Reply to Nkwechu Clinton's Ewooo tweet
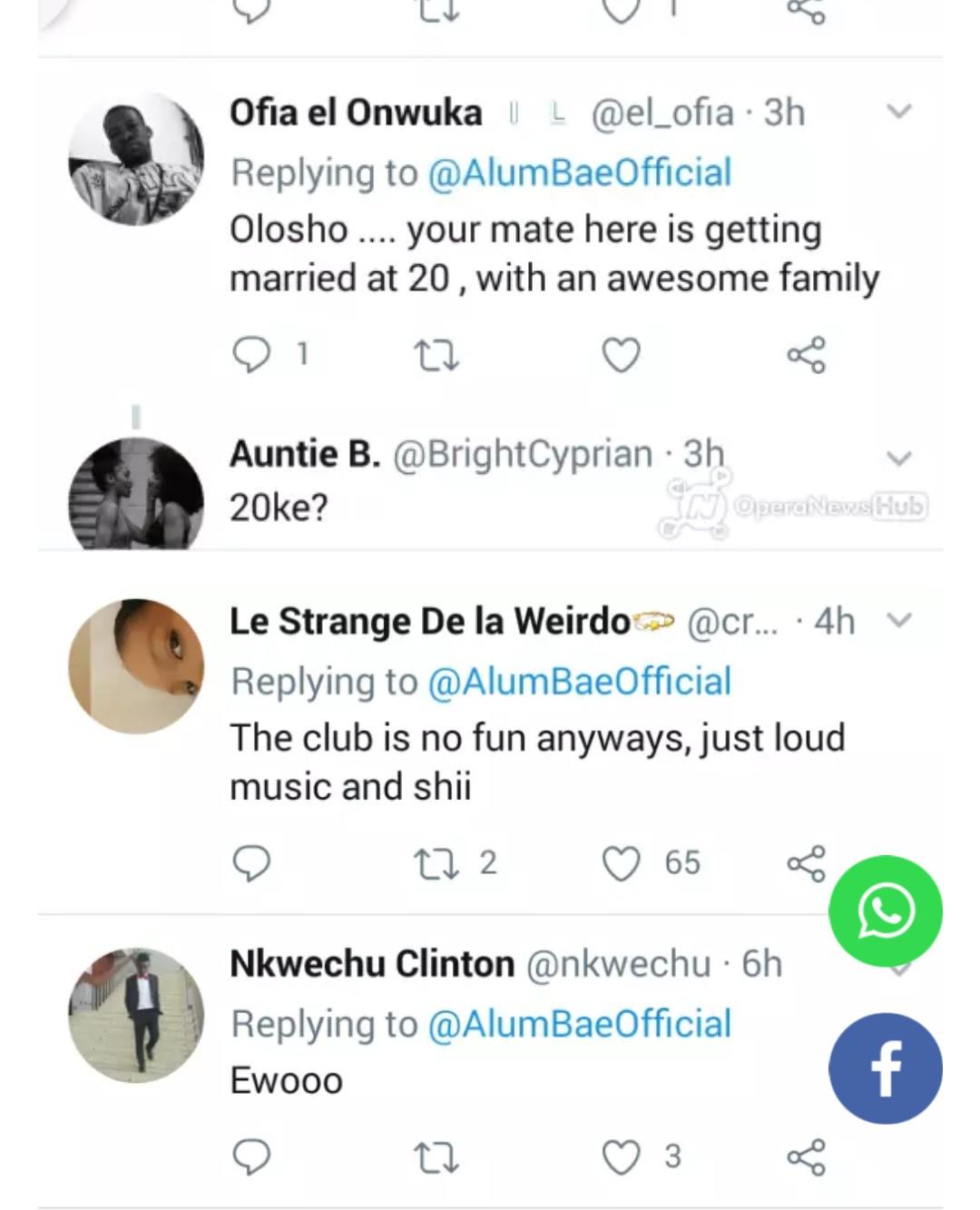 point(251,1157)
